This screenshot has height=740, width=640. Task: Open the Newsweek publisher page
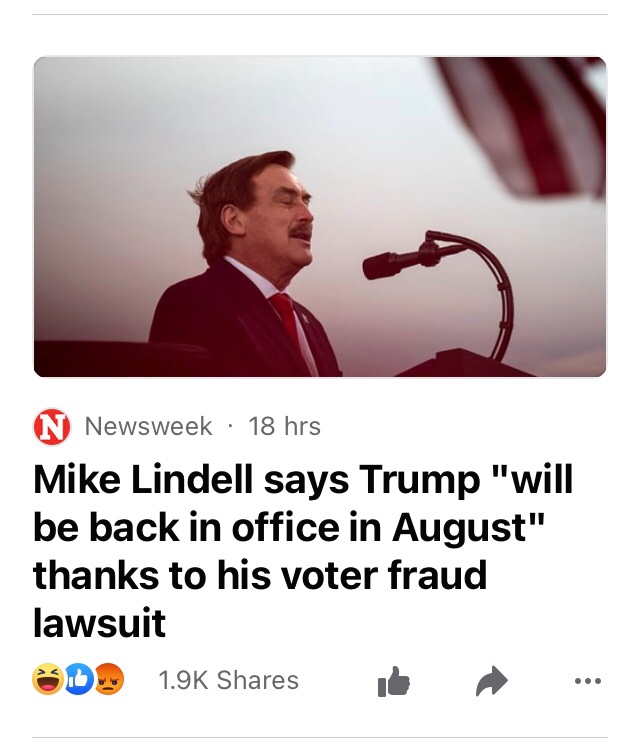tap(147, 427)
